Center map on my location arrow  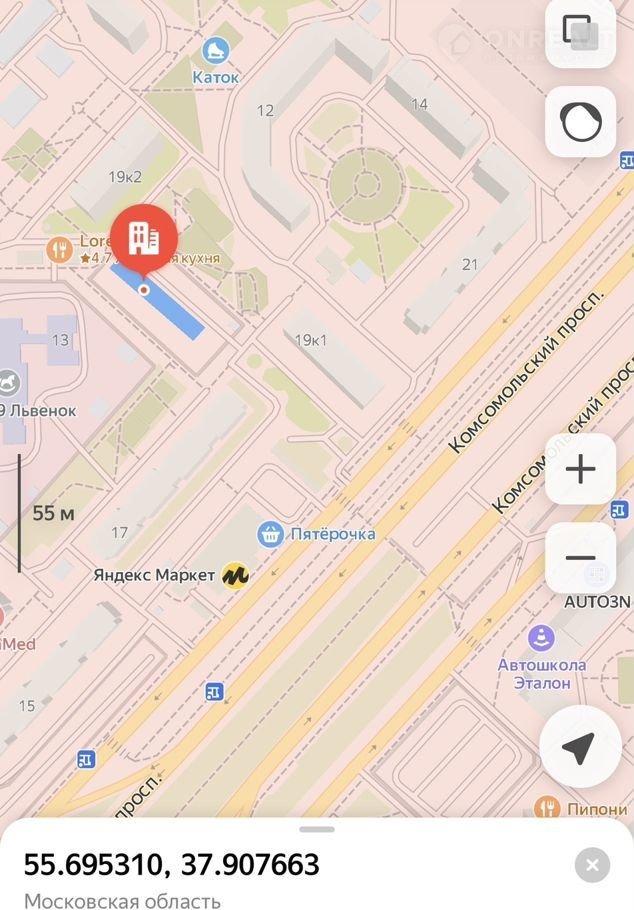tap(579, 747)
